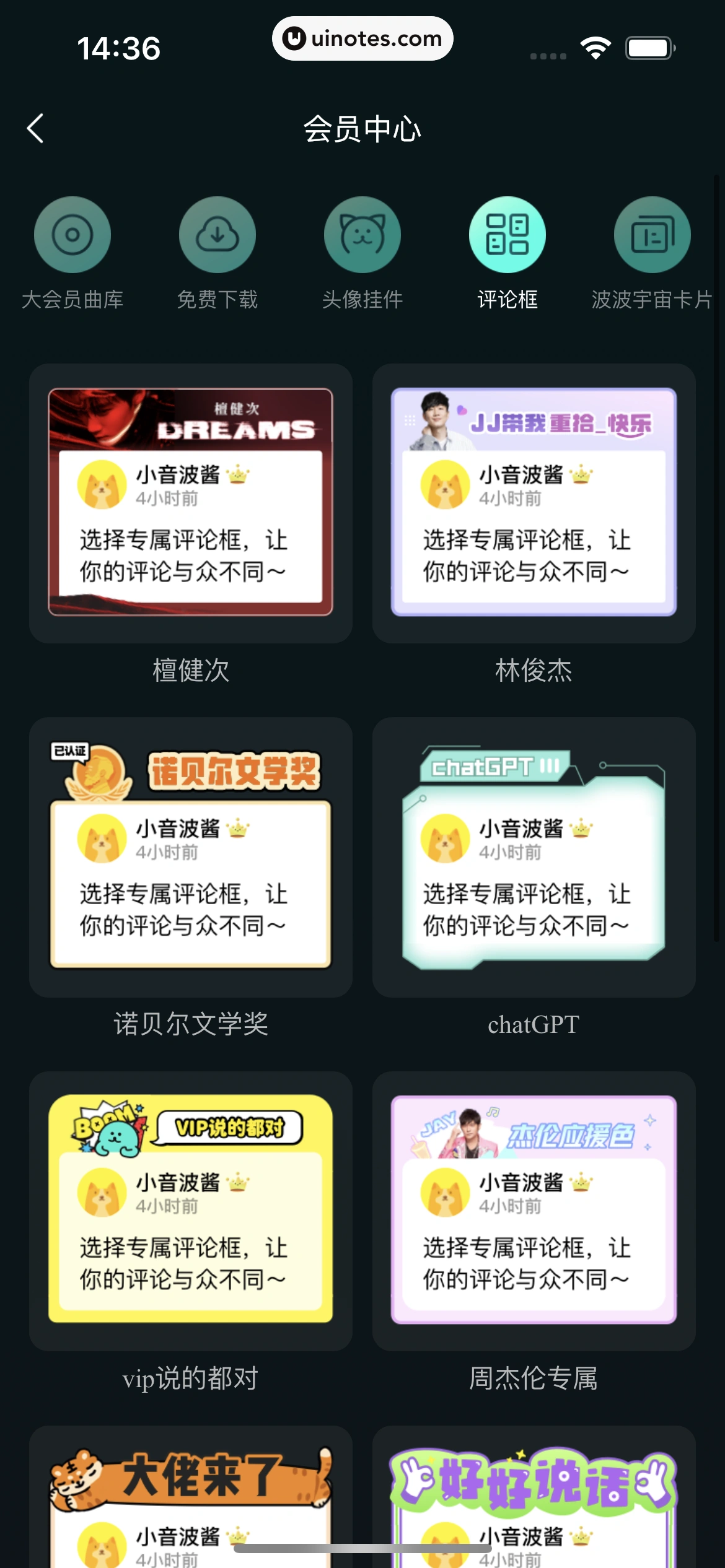This screenshot has height=1568, width=725.
Task: Open the 免费下载 download feature
Action: (217, 234)
